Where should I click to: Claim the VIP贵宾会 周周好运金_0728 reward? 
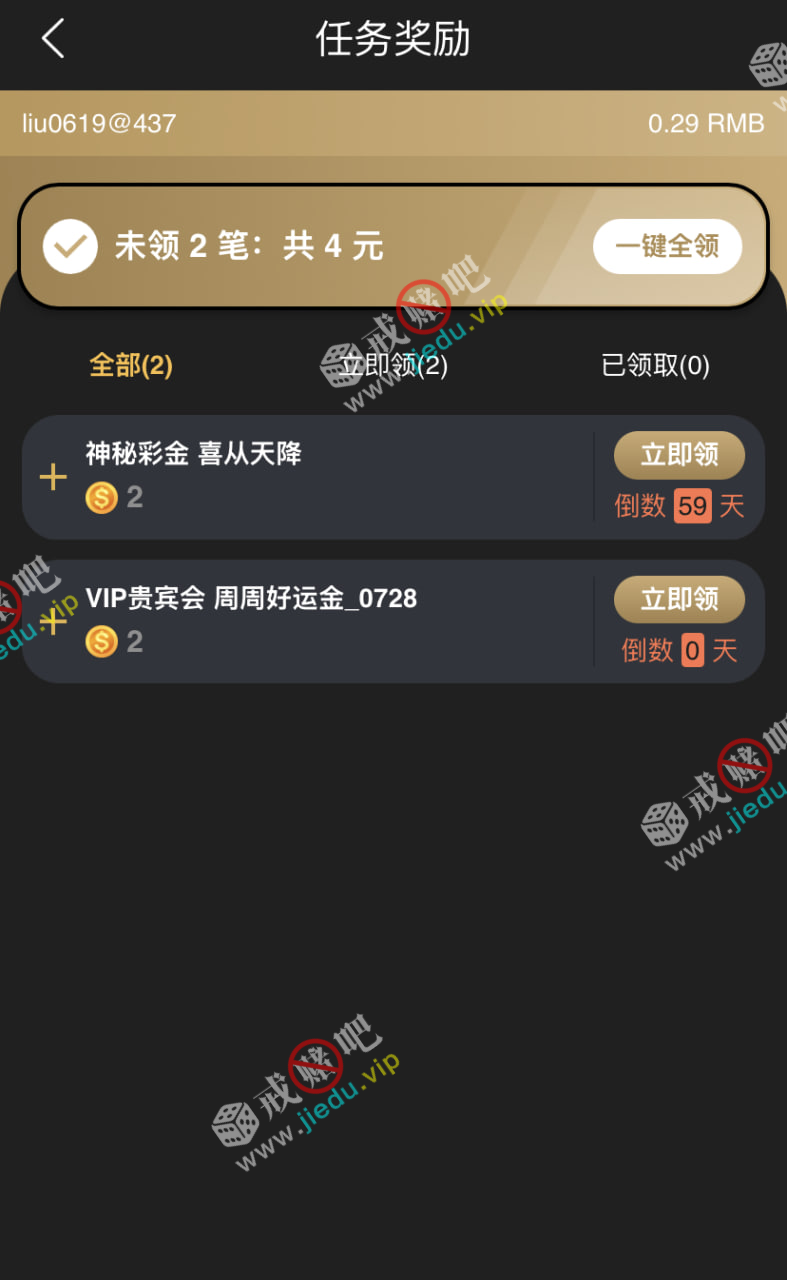click(679, 599)
